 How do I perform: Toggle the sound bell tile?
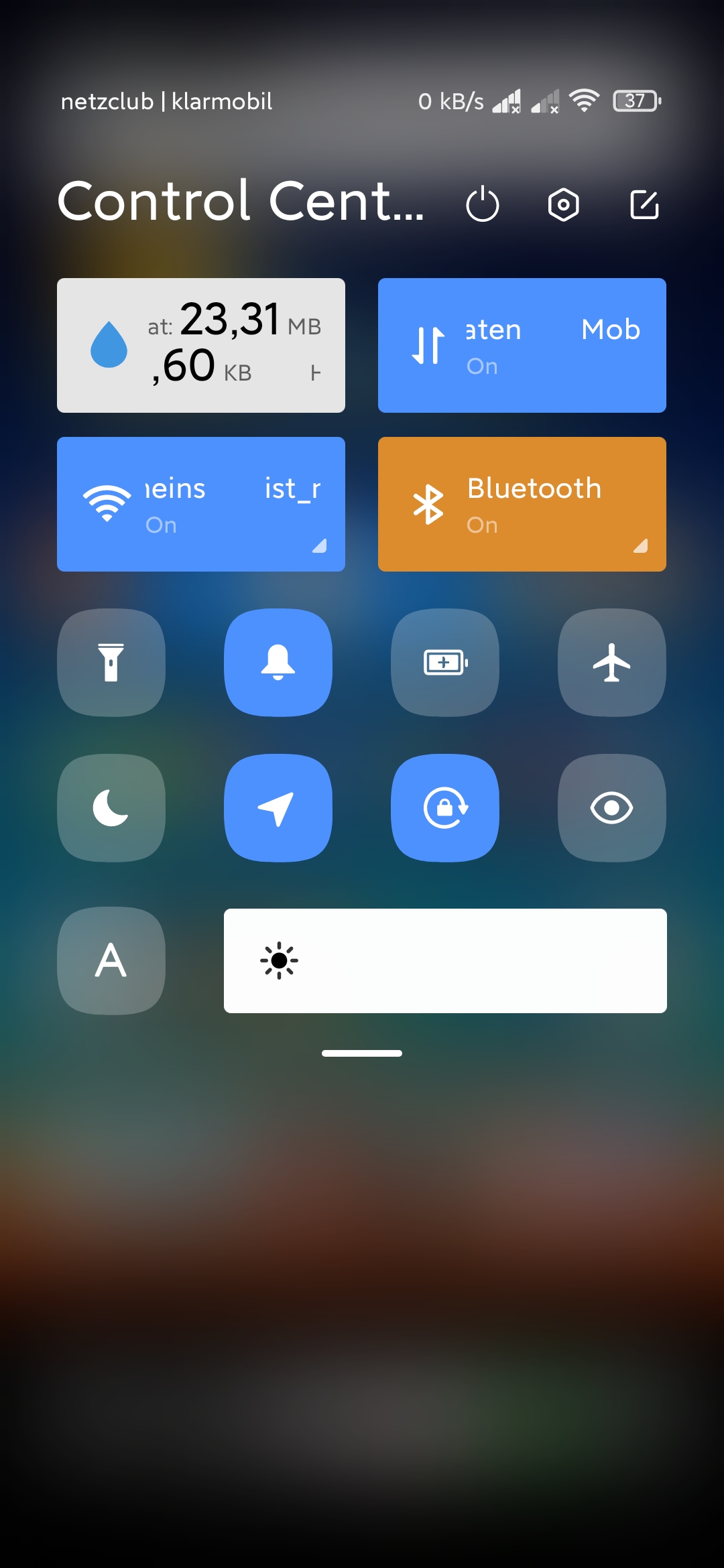(x=278, y=663)
